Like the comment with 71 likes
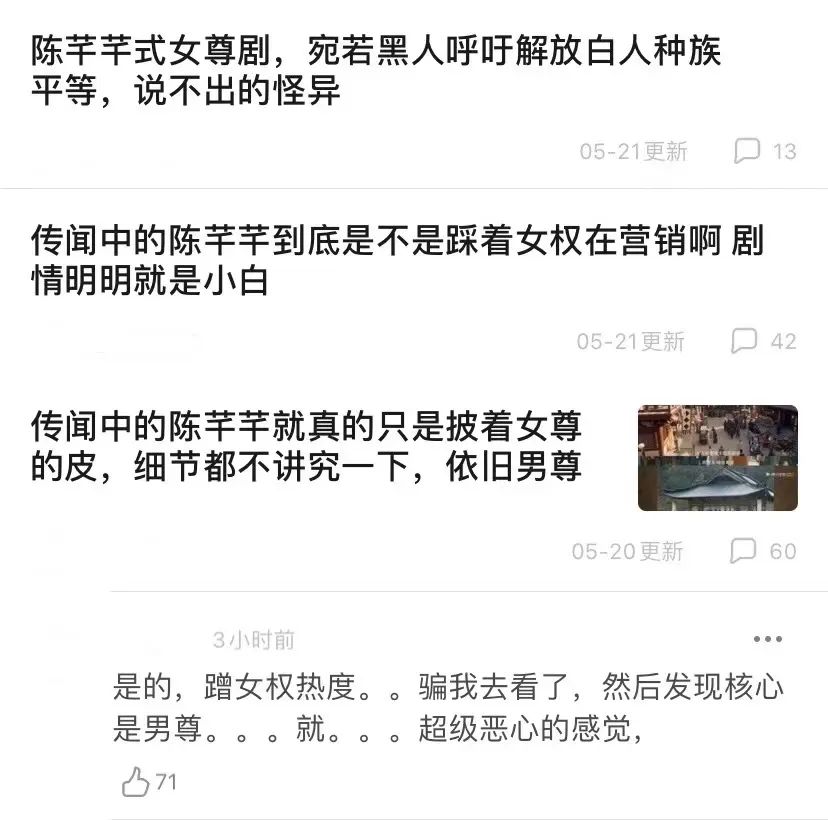828x820 pixels. coord(136,783)
